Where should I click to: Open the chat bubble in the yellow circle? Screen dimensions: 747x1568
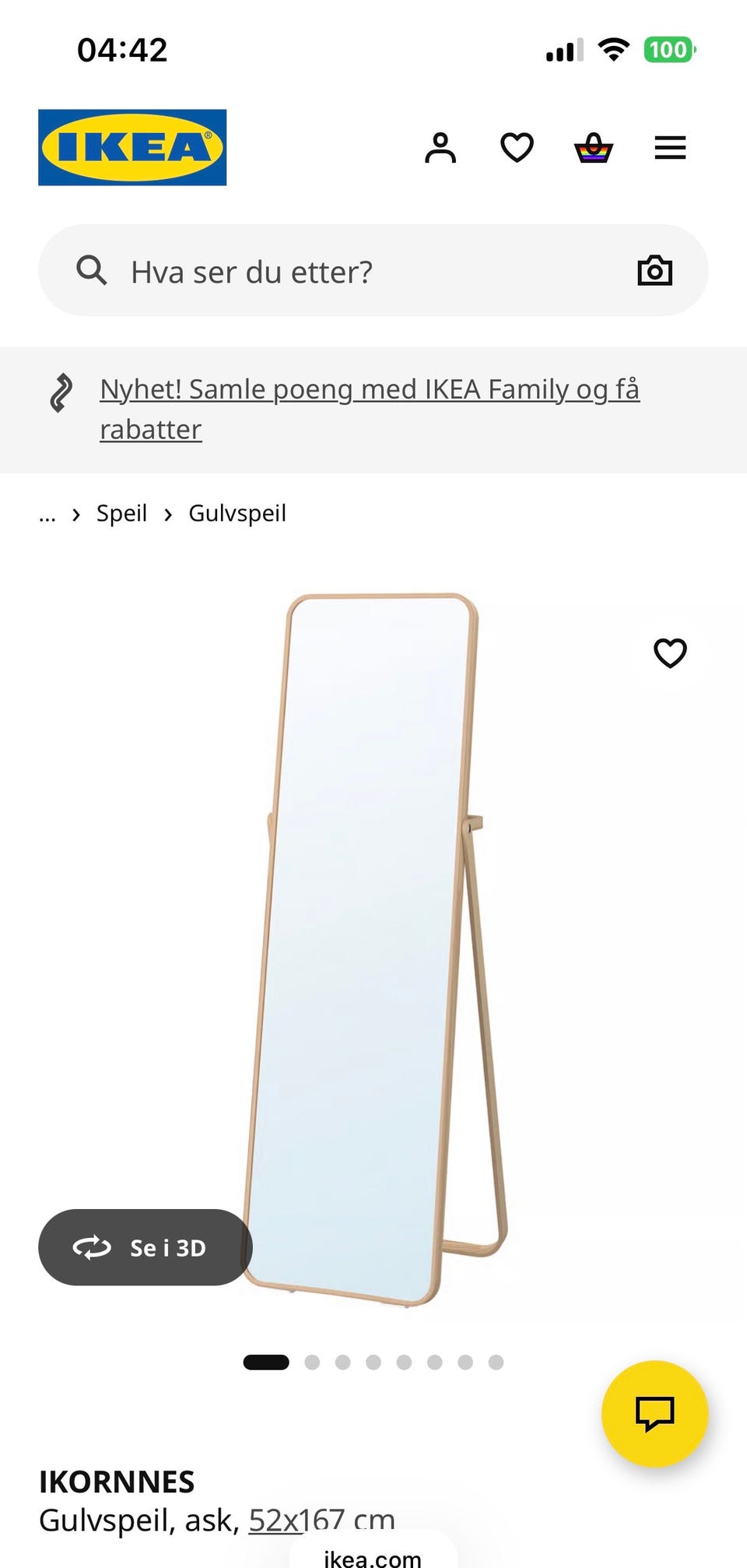pos(654,1416)
